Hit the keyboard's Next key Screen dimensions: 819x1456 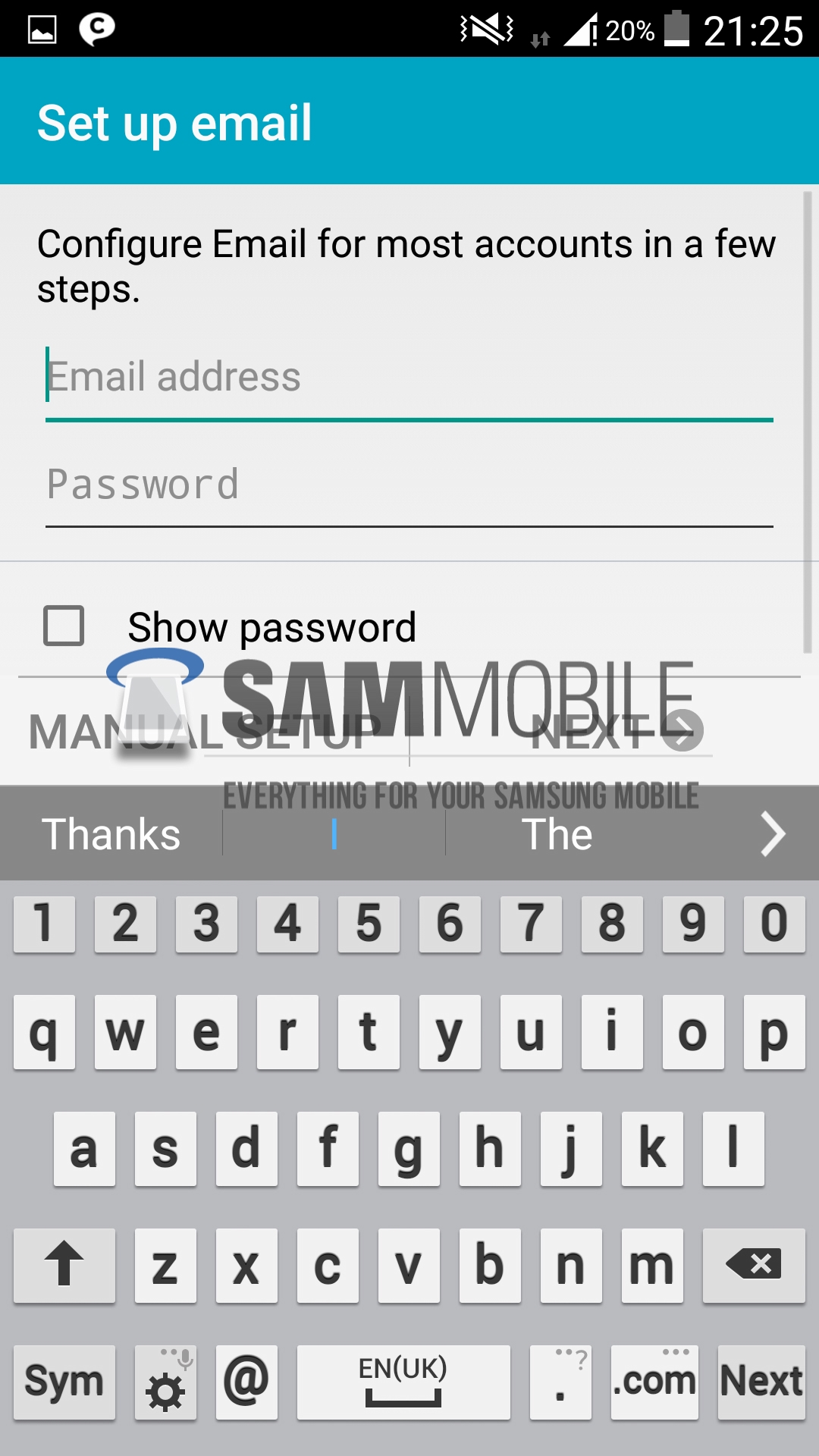[761, 1382]
